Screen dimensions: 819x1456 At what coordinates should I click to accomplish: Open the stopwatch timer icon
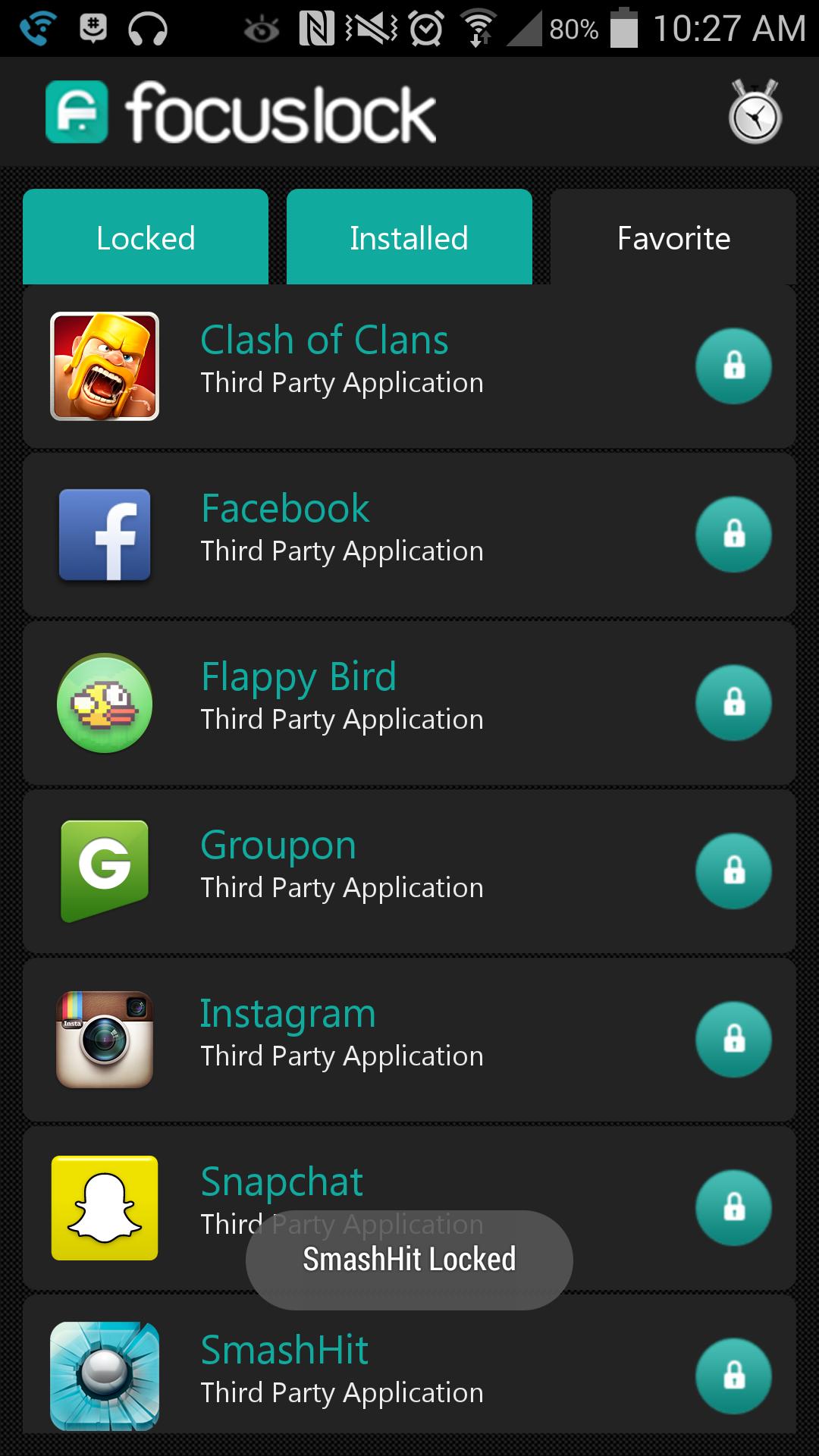(x=755, y=114)
